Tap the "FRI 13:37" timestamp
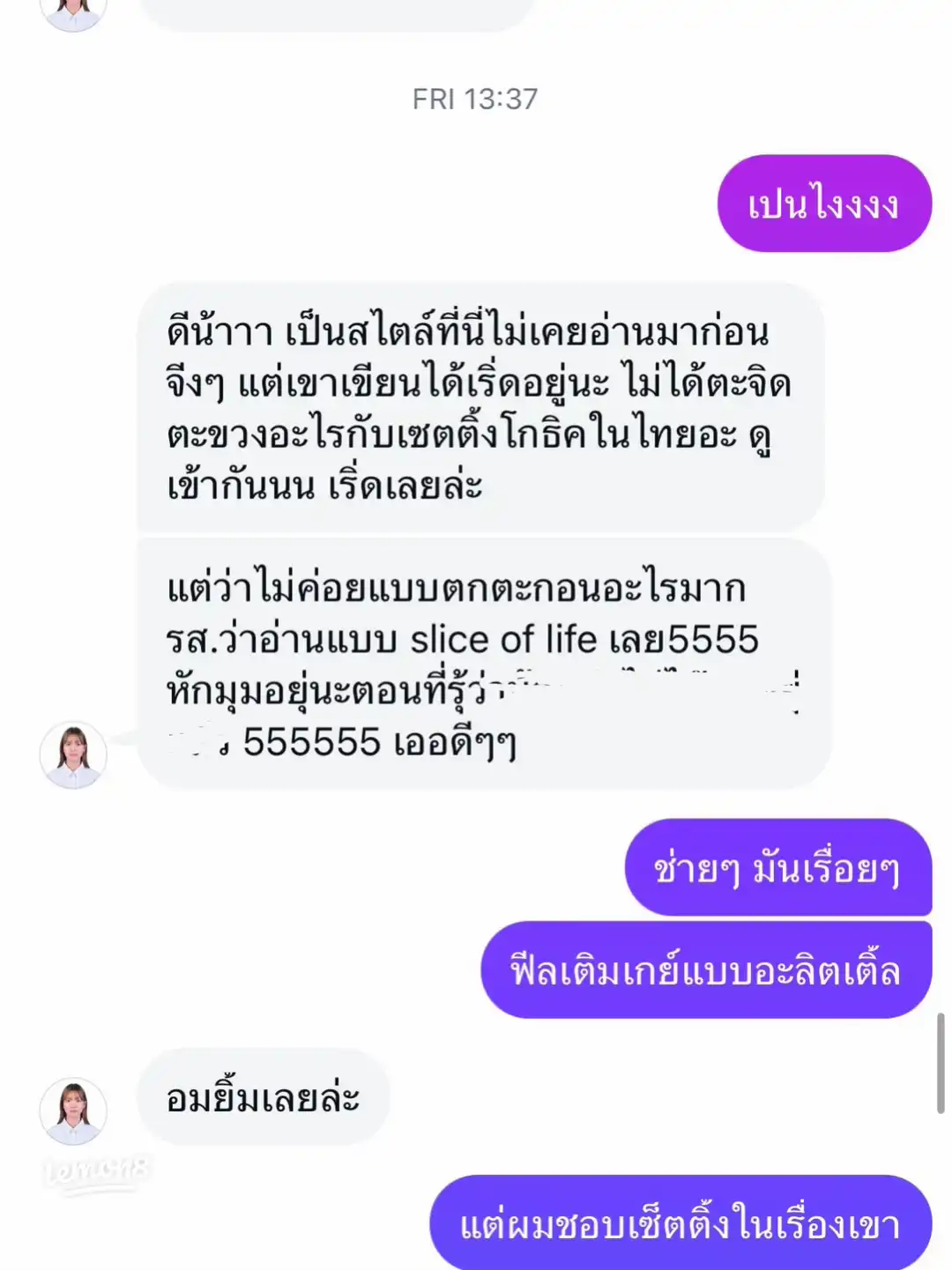This screenshot has height=1270, width=952. (476, 100)
